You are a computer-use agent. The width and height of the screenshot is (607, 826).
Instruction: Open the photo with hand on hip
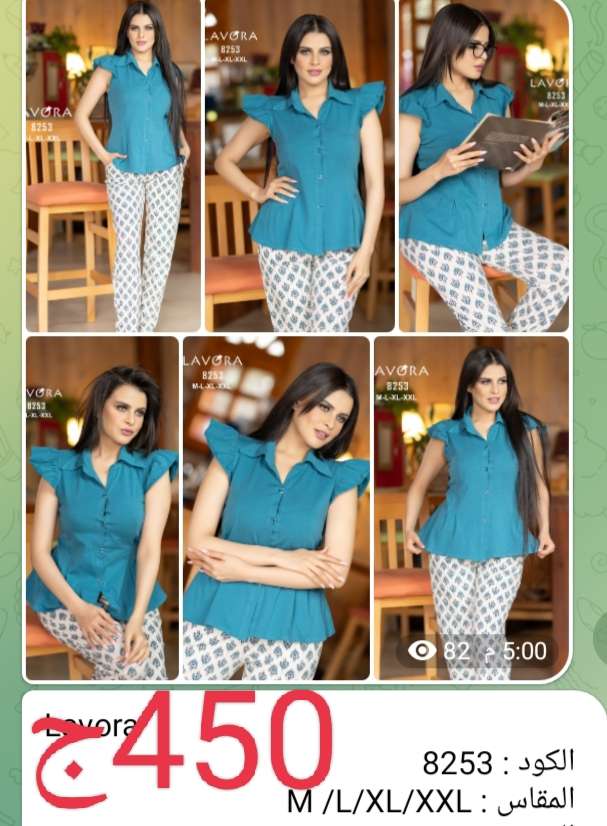299,165
